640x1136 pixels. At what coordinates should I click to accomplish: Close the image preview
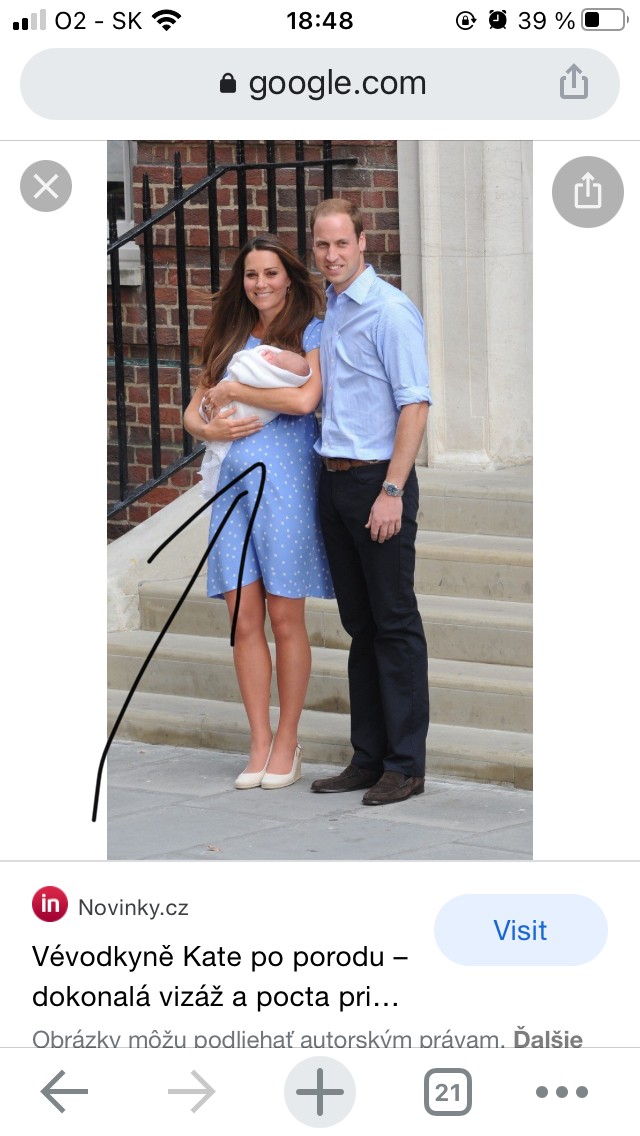46,186
